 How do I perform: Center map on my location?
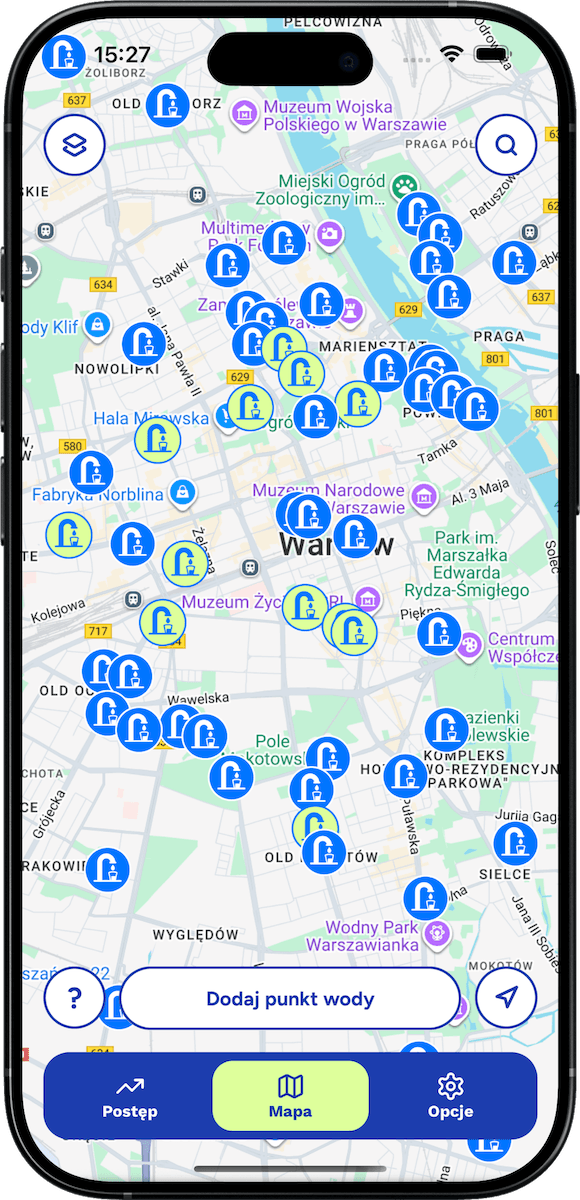506,998
